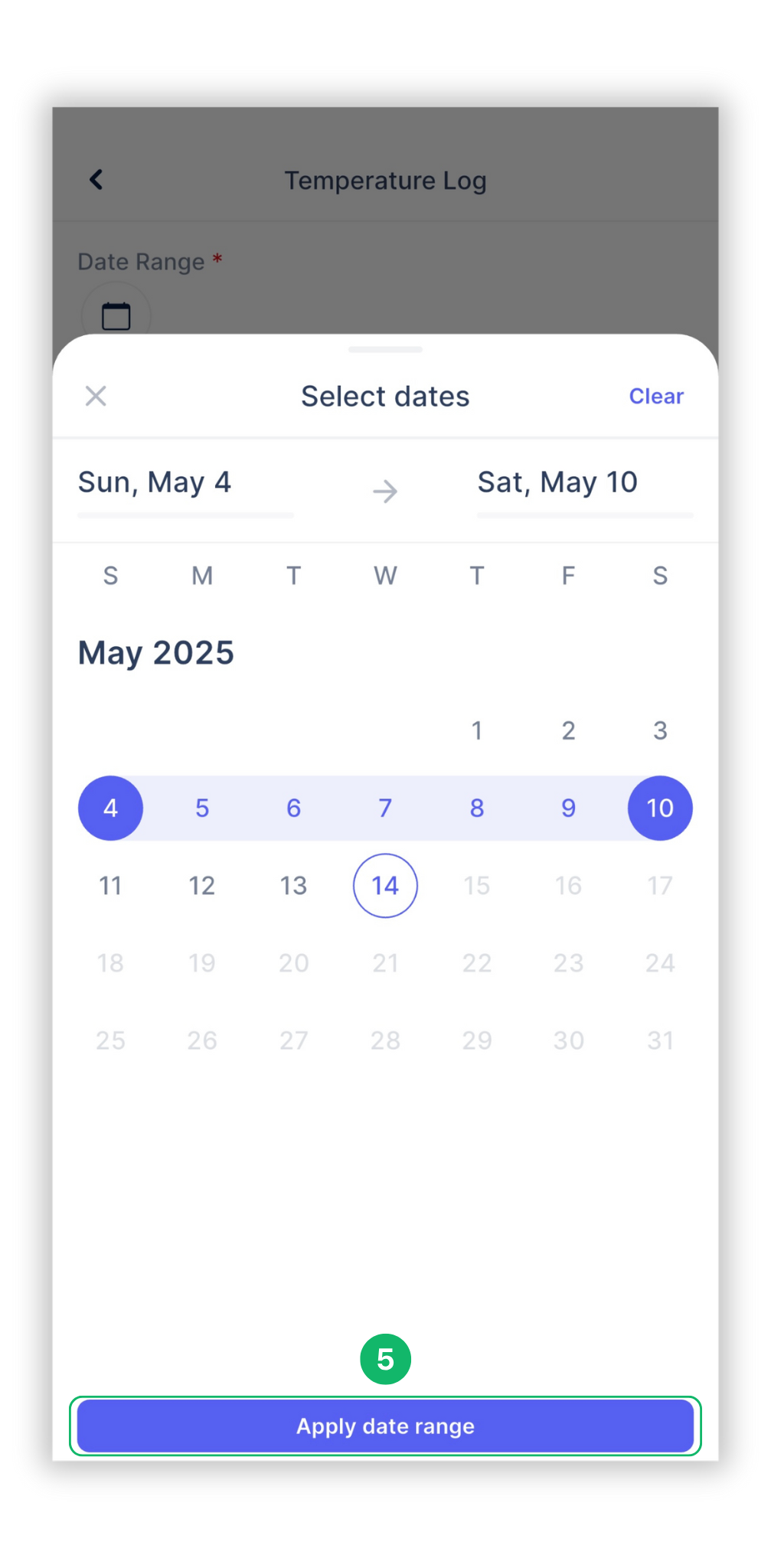Choose May 12 as a date
771x1568 pixels.
[x=202, y=886]
